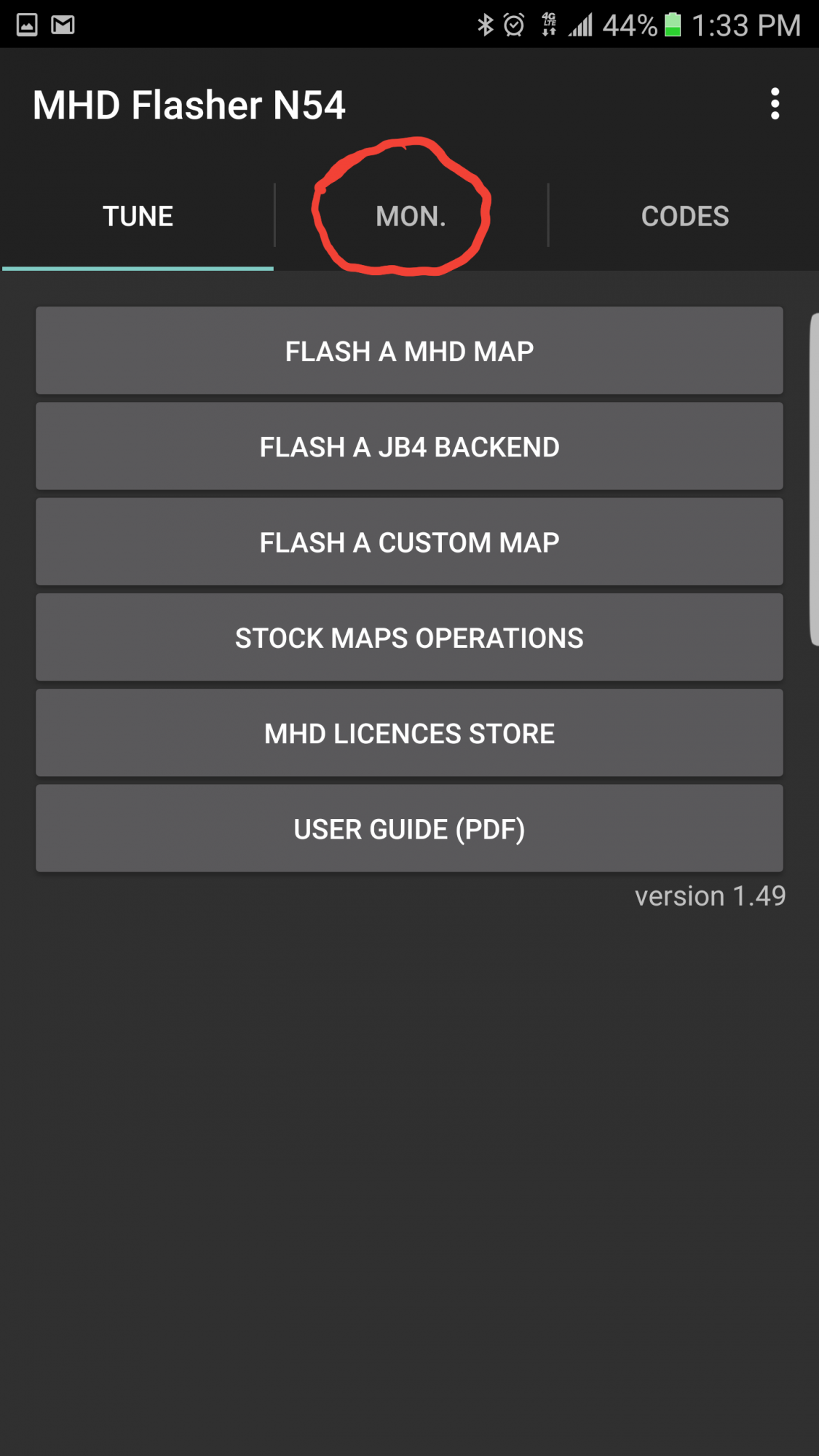Open Stock Maps Operations
This screenshot has height=1456, width=819.
pos(409,638)
